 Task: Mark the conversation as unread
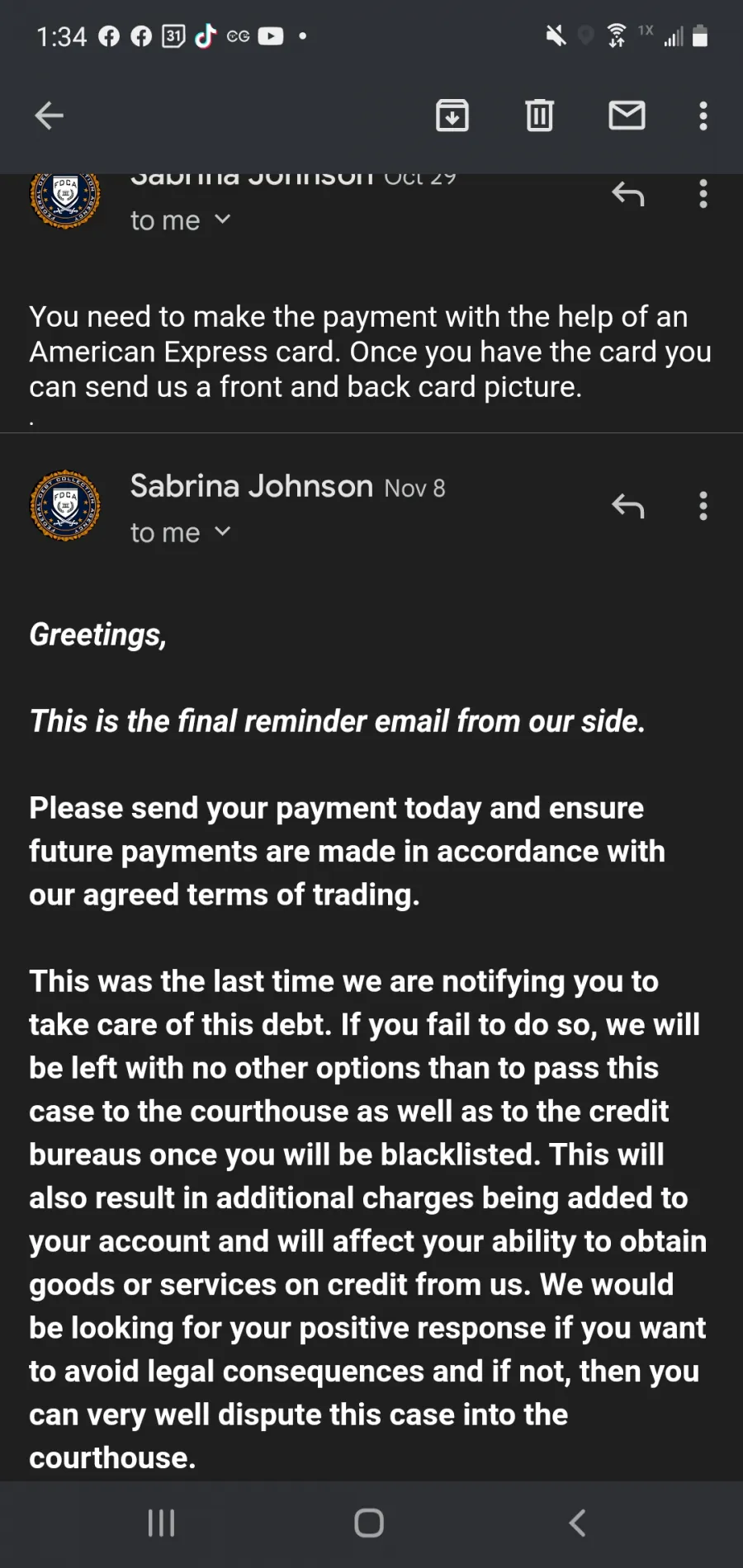(627, 116)
